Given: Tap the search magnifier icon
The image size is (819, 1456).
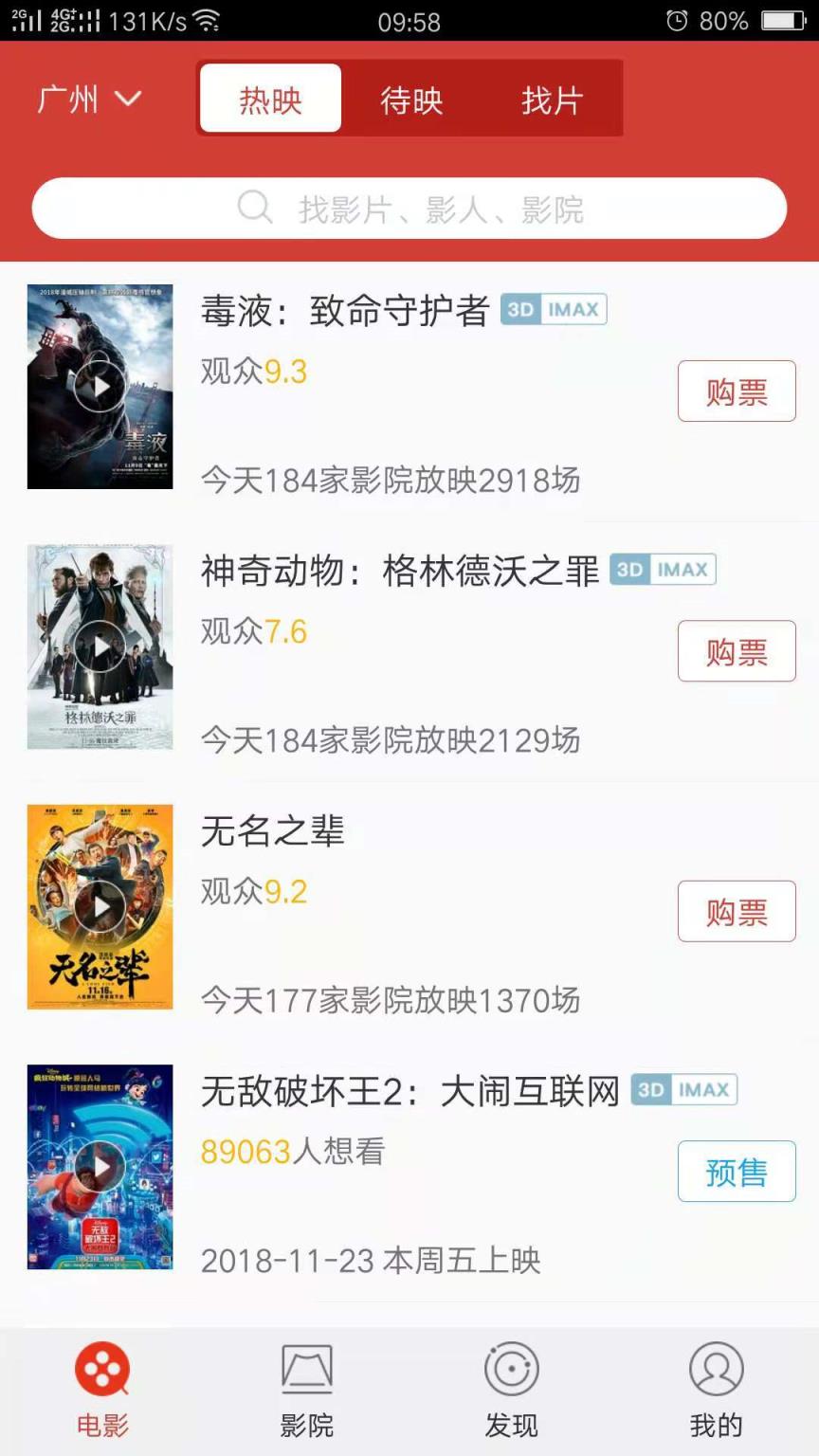Looking at the screenshot, I should pos(254,207).
